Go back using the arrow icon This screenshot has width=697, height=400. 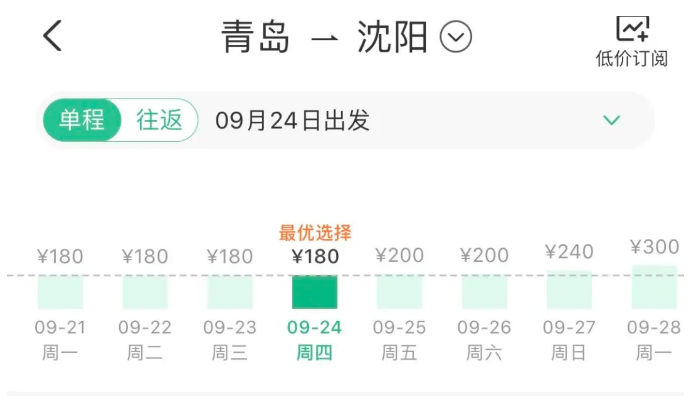(52, 38)
